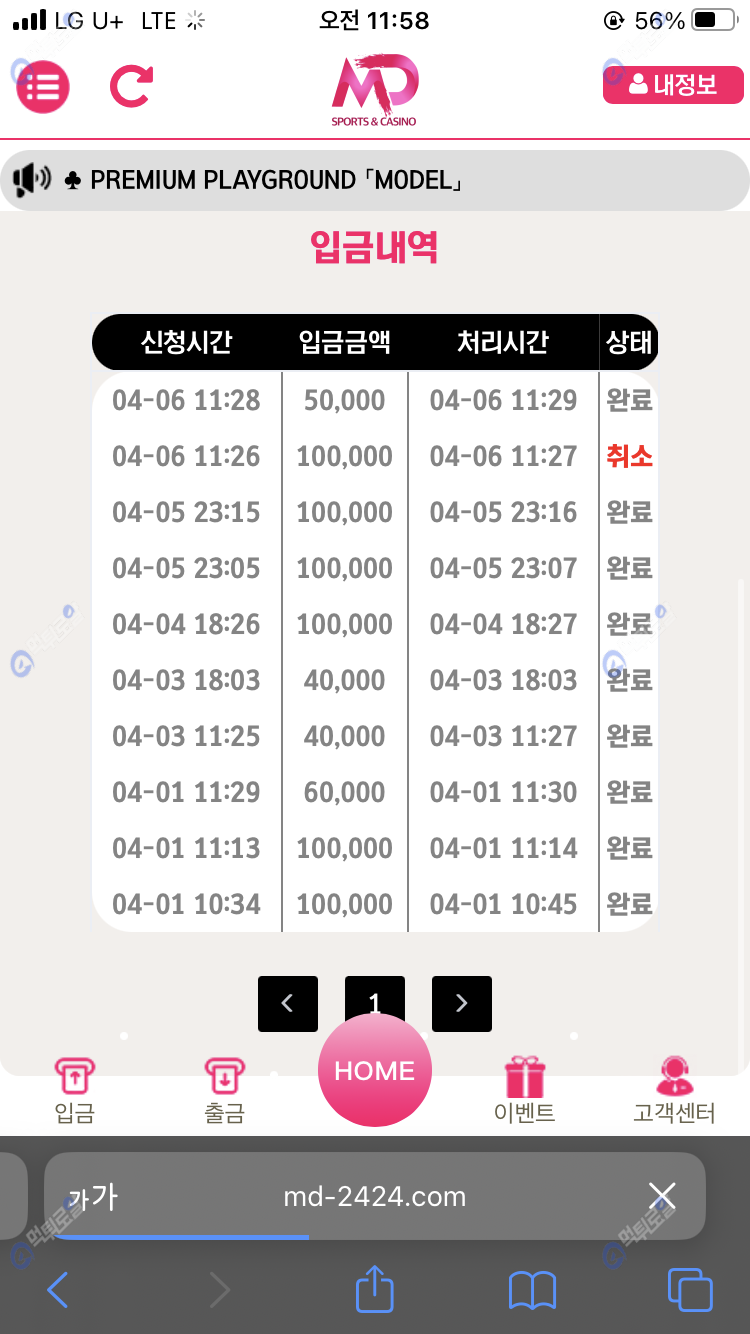Tap the announcement banner PREMIUM PLAYGROUND

[375, 180]
